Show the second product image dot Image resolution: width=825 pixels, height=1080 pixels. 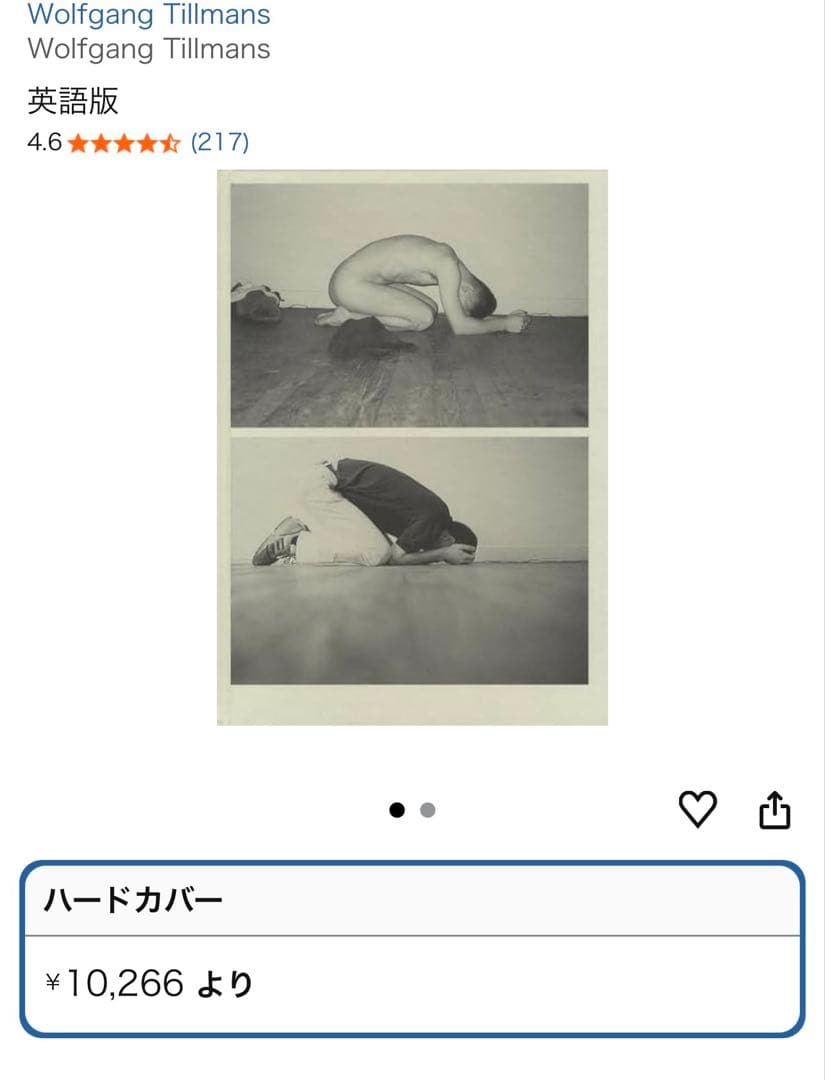(x=428, y=810)
